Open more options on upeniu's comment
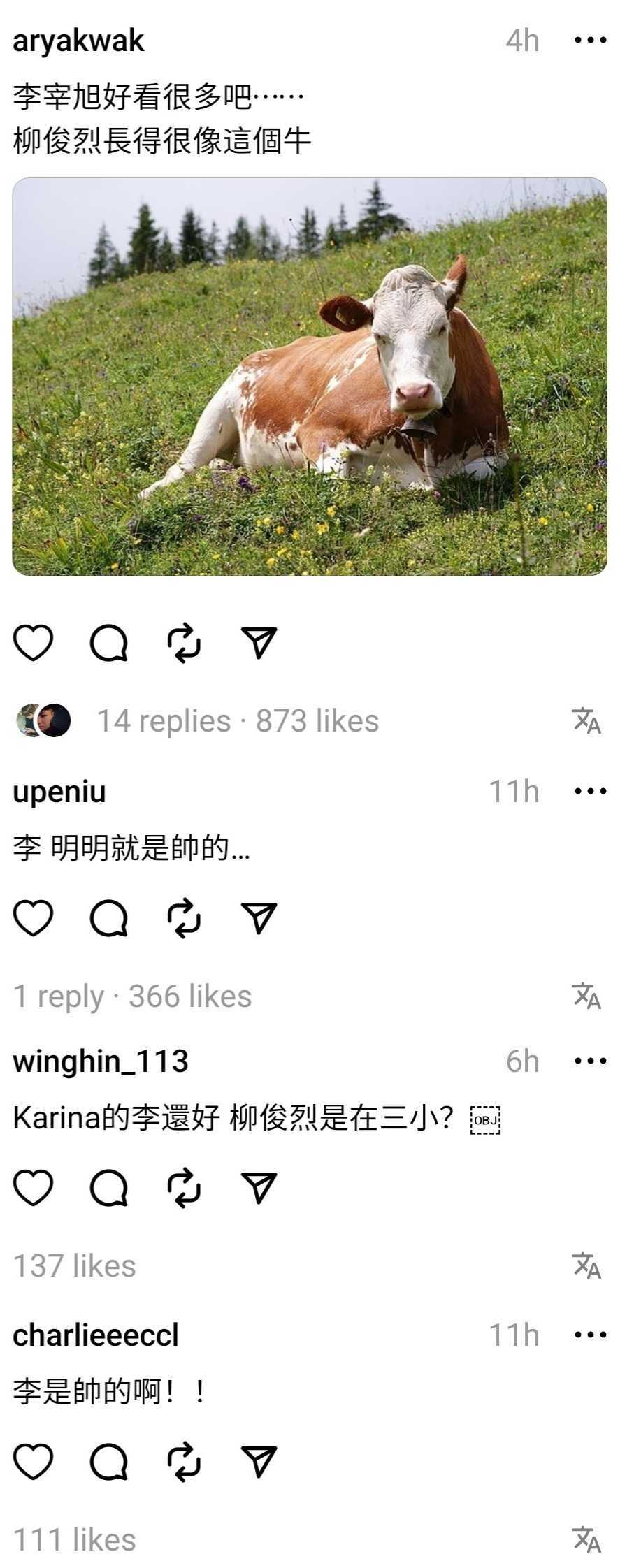The width and height of the screenshot is (641, 1568). click(x=590, y=792)
